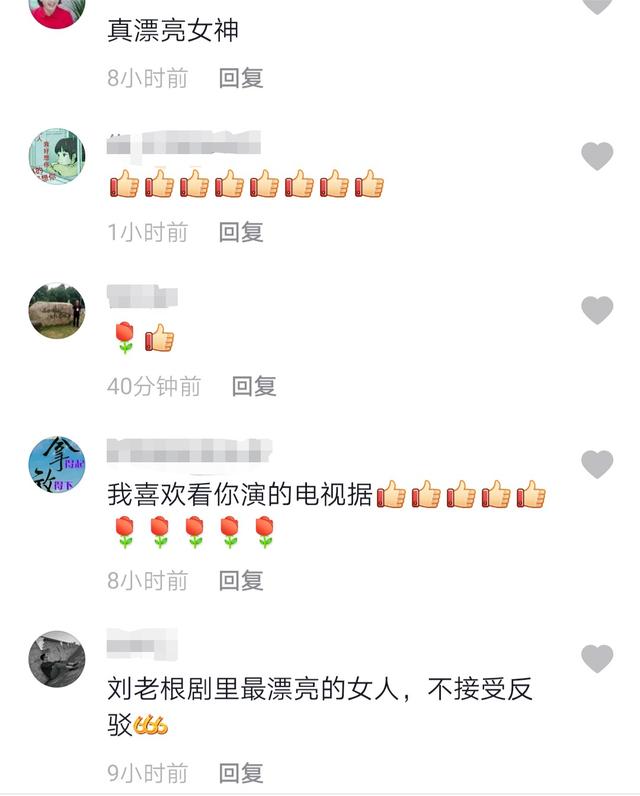Open avatar of the 我喜欢看你演的电视据 commenter
Image resolution: width=640 pixels, height=796 pixels.
coord(57,465)
